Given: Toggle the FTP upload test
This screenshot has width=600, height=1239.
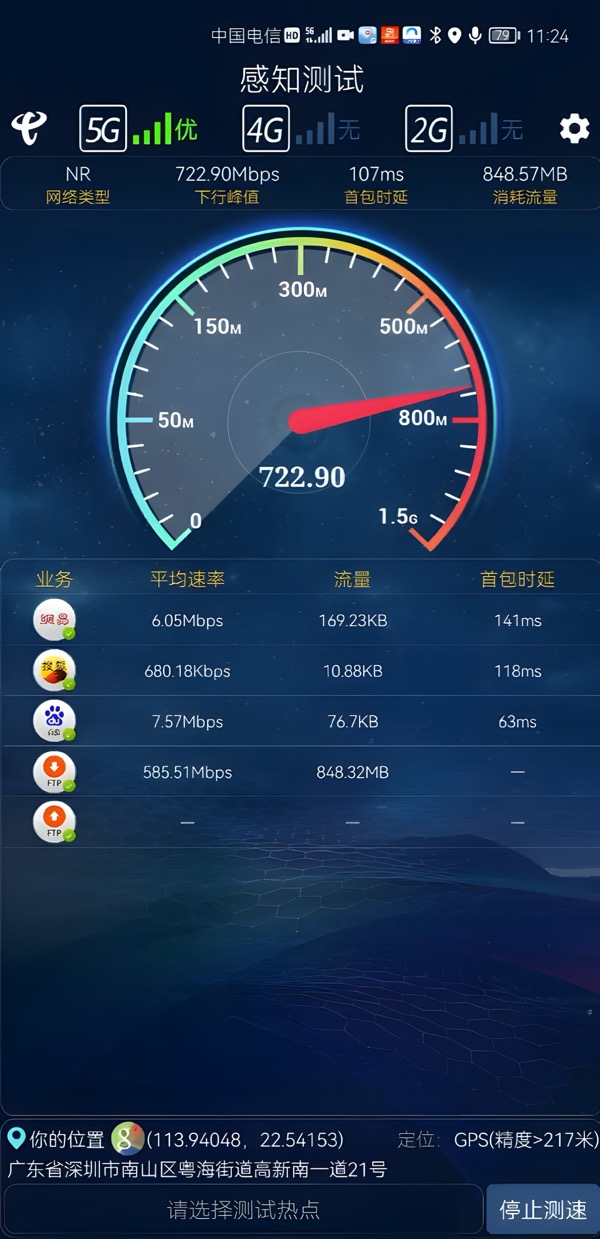Looking at the screenshot, I should pos(54,822).
